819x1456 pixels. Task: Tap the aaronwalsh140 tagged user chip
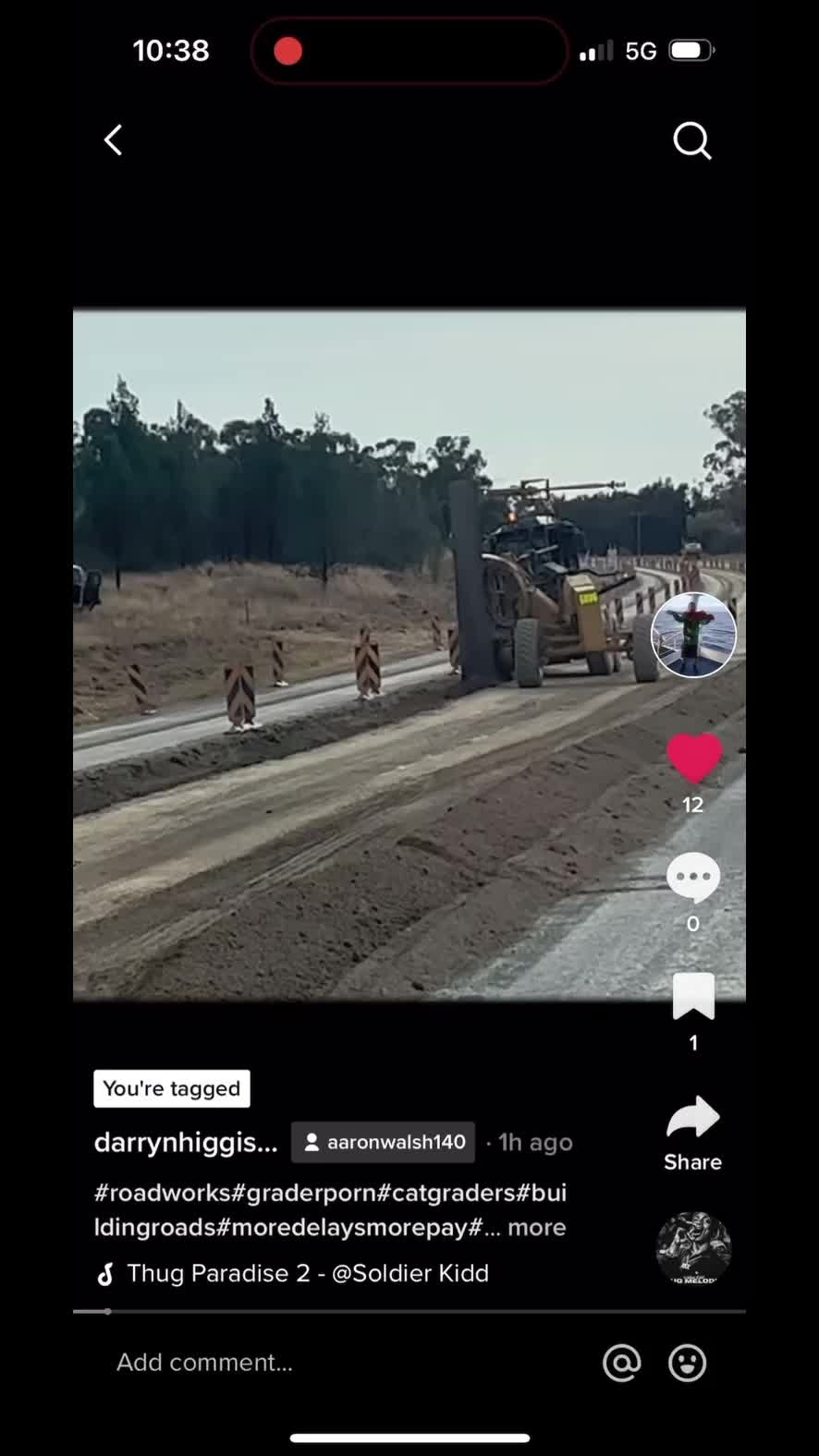(x=384, y=1143)
